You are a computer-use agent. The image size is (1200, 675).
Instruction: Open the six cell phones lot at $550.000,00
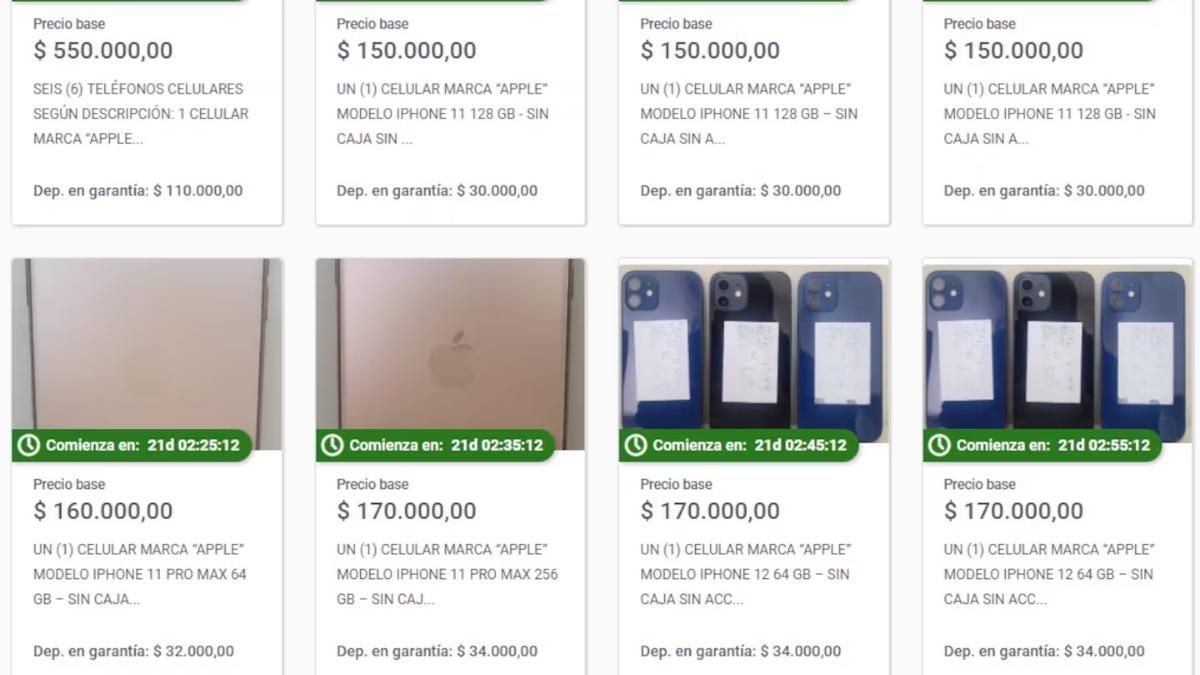pos(141,113)
